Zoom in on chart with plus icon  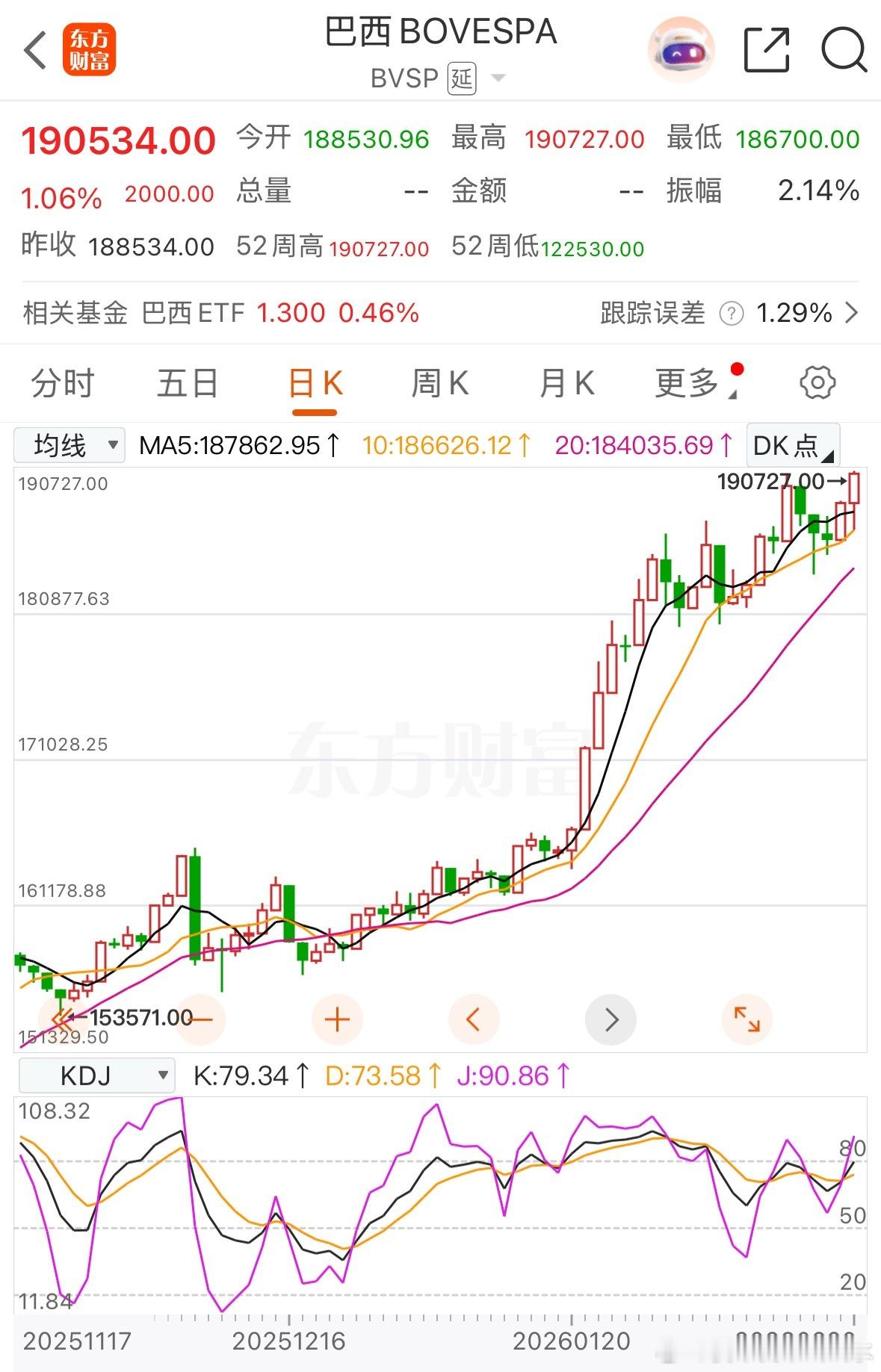337,1018
